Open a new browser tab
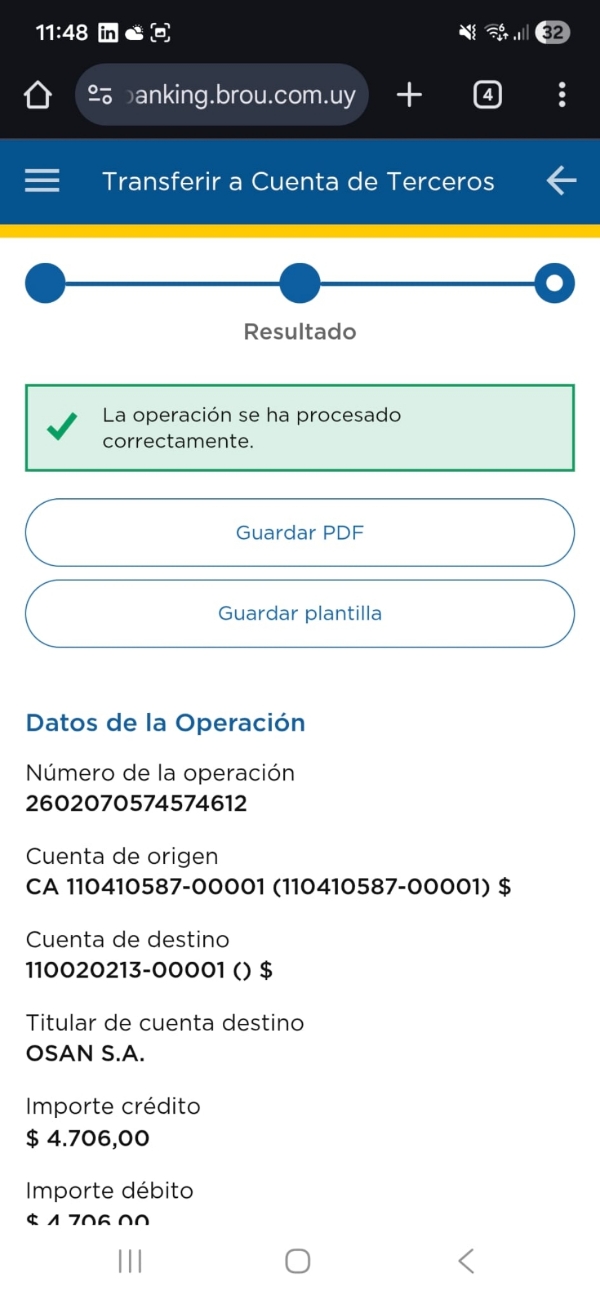The image size is (600, 1300). pos(409,95)
